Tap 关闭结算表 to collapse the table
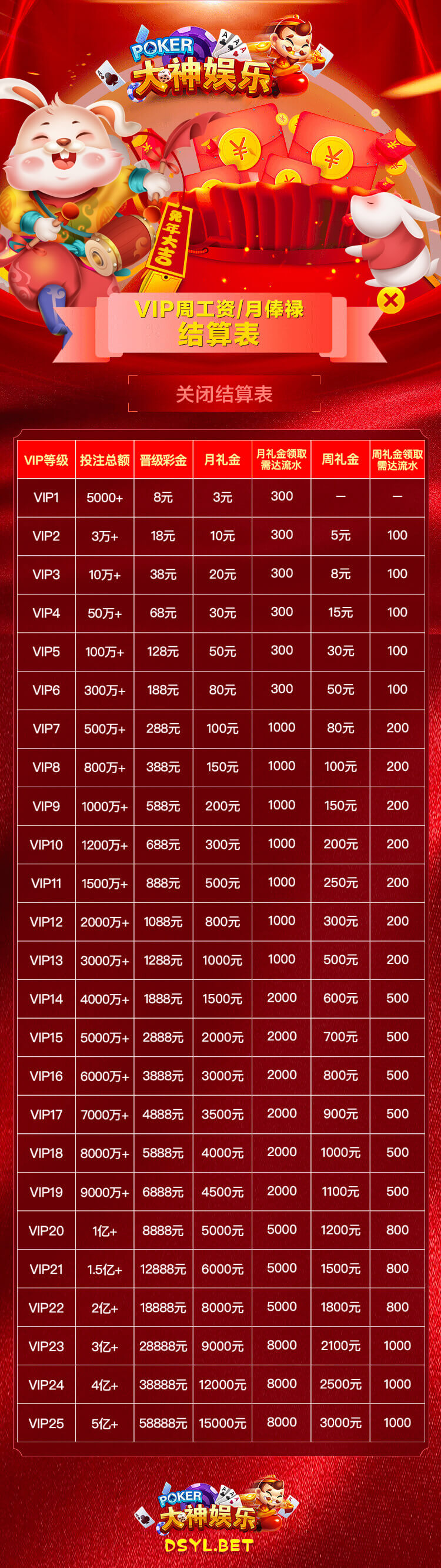The image size is (441, 1568). point(223,394)
